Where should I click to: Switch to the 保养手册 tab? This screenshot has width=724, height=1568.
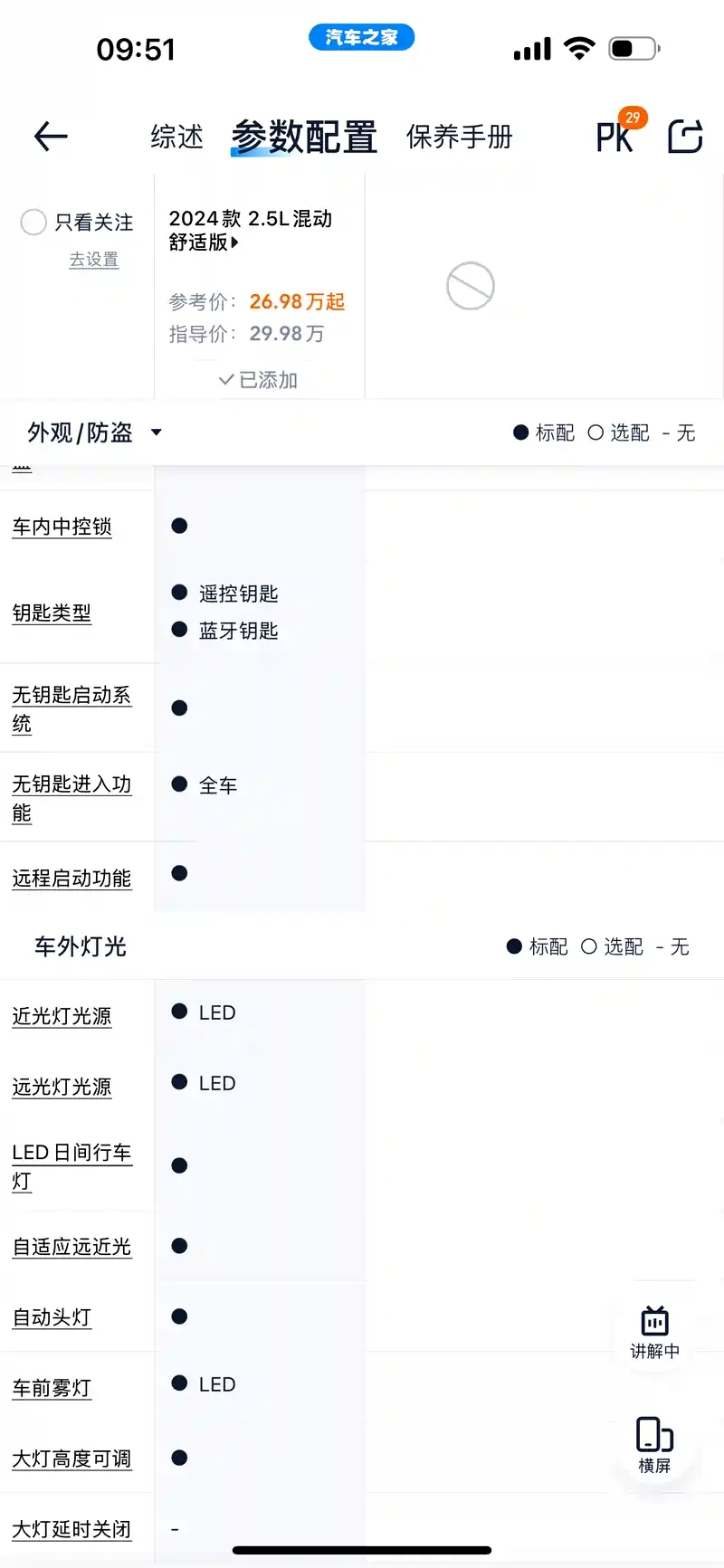459,137
